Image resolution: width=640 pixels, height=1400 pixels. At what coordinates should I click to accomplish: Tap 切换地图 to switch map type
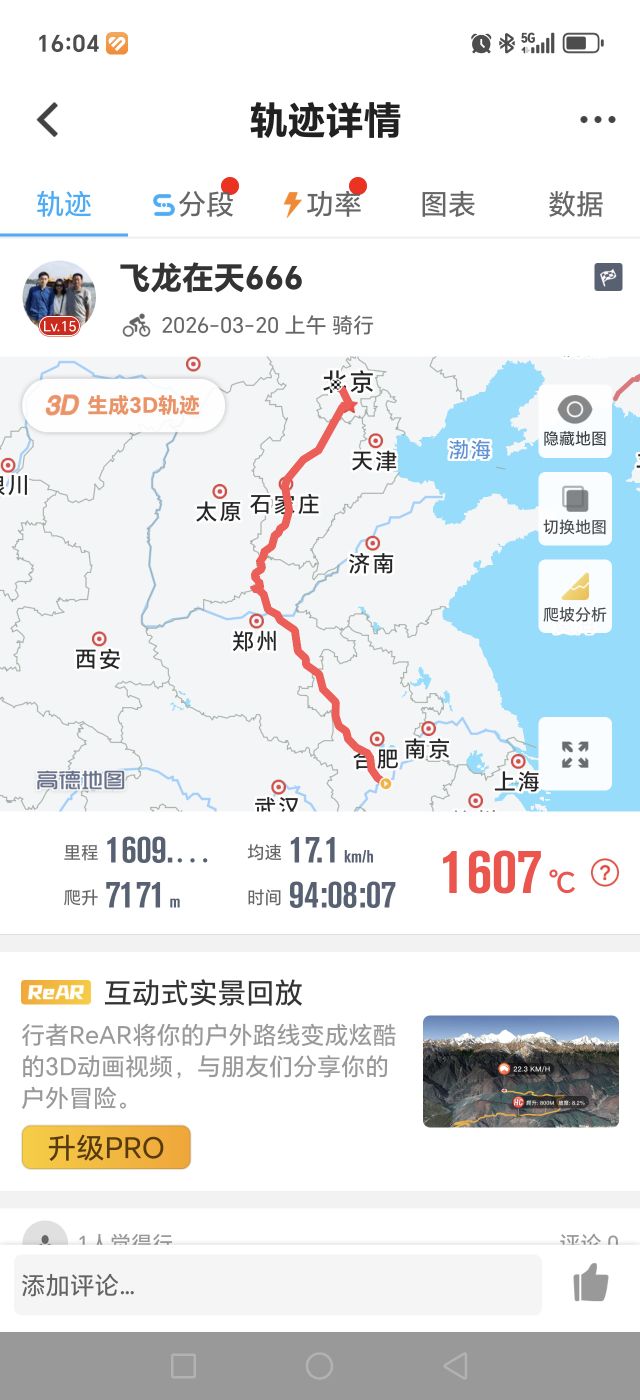(x=575, y=509)
